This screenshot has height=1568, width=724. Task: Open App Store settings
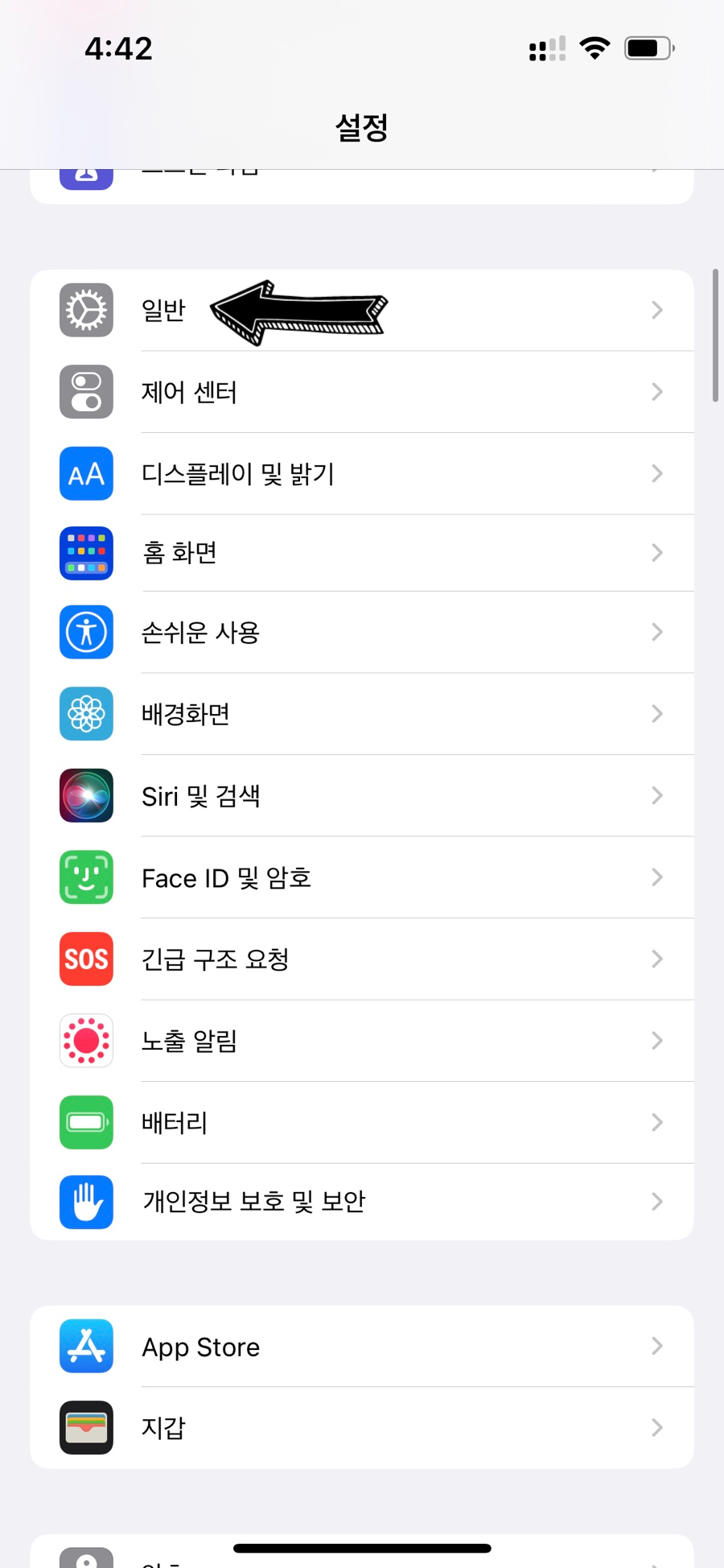tap(200, 1347)
